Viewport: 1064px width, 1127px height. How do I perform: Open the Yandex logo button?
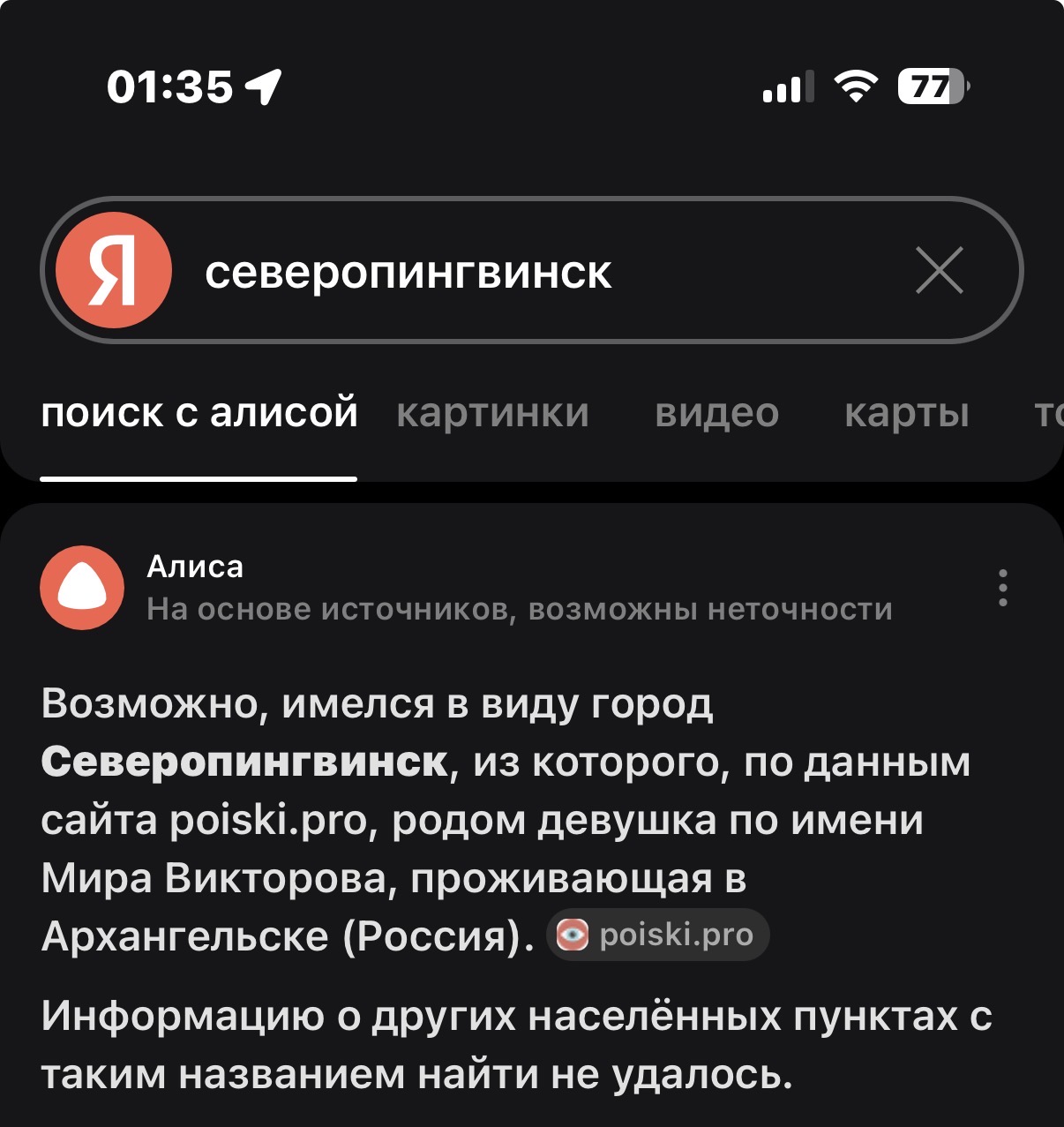pos(113,270)
